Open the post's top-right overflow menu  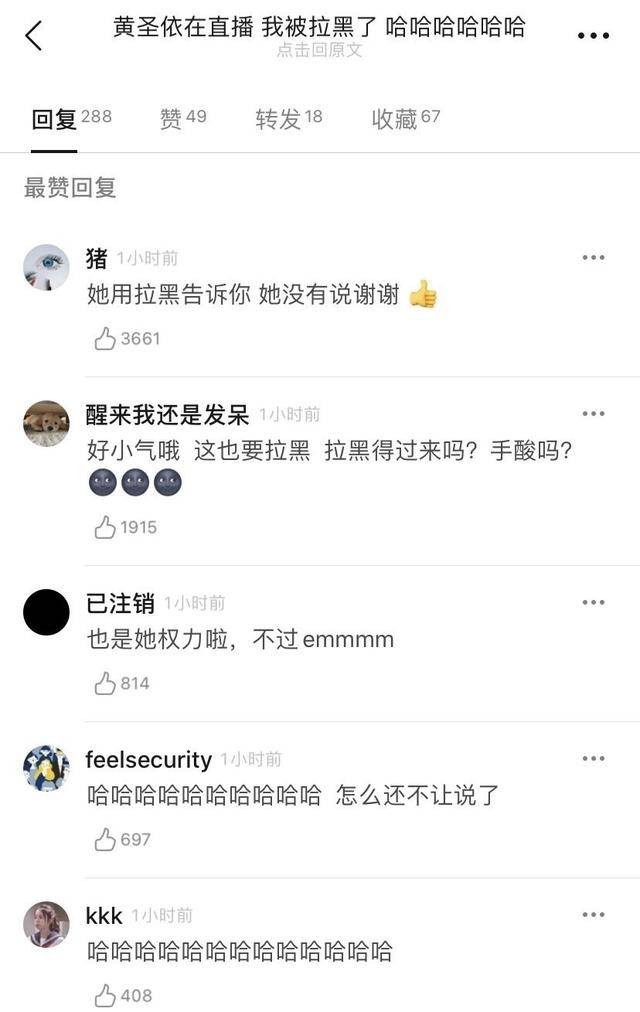pos(593,36)
